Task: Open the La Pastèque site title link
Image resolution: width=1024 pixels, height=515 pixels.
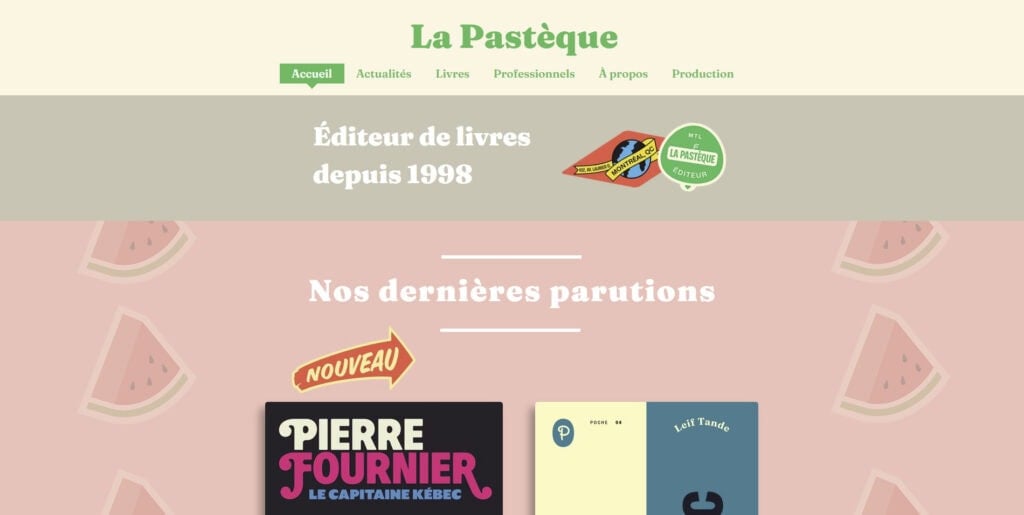Action: [513, 37]
